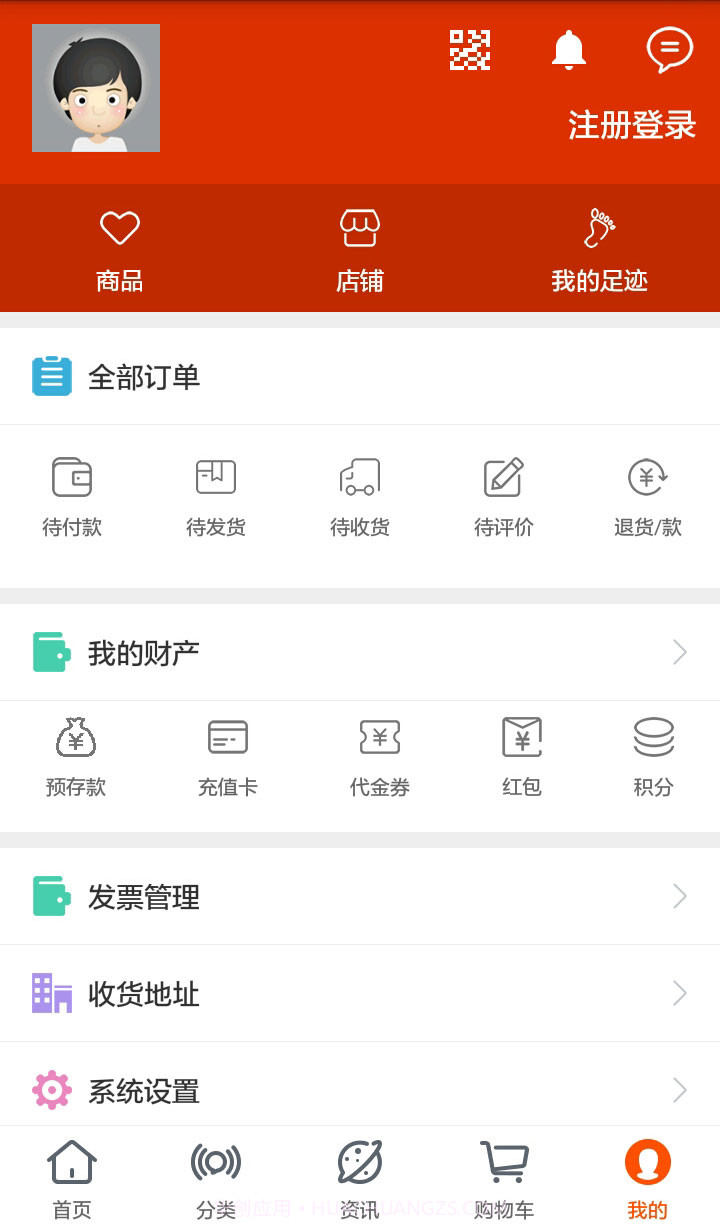
Task: Tap the profile avatar image
Action: (x=96, y=87)
